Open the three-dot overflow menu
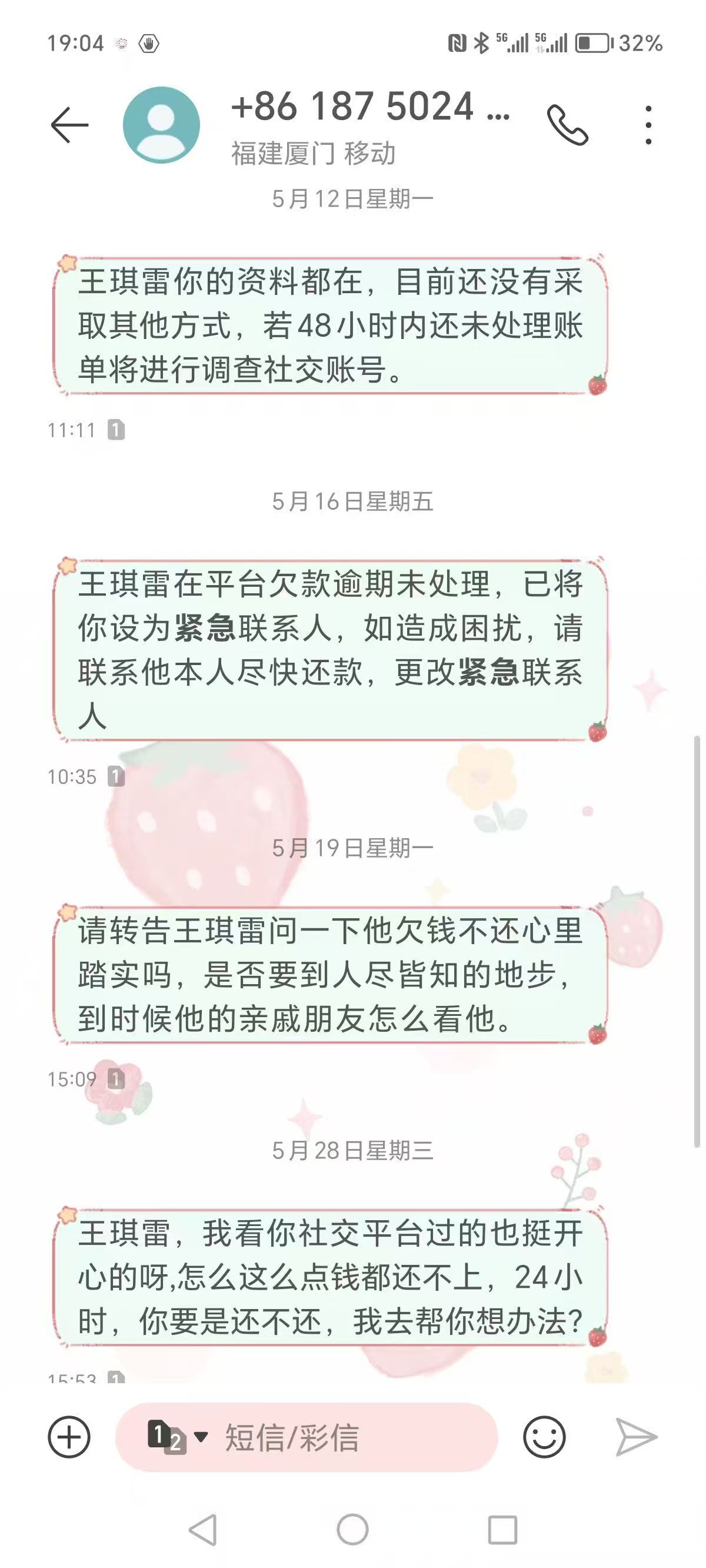The width and height of the screenshot is (706, 1568). pyautogui.click(x=649, y=125)
